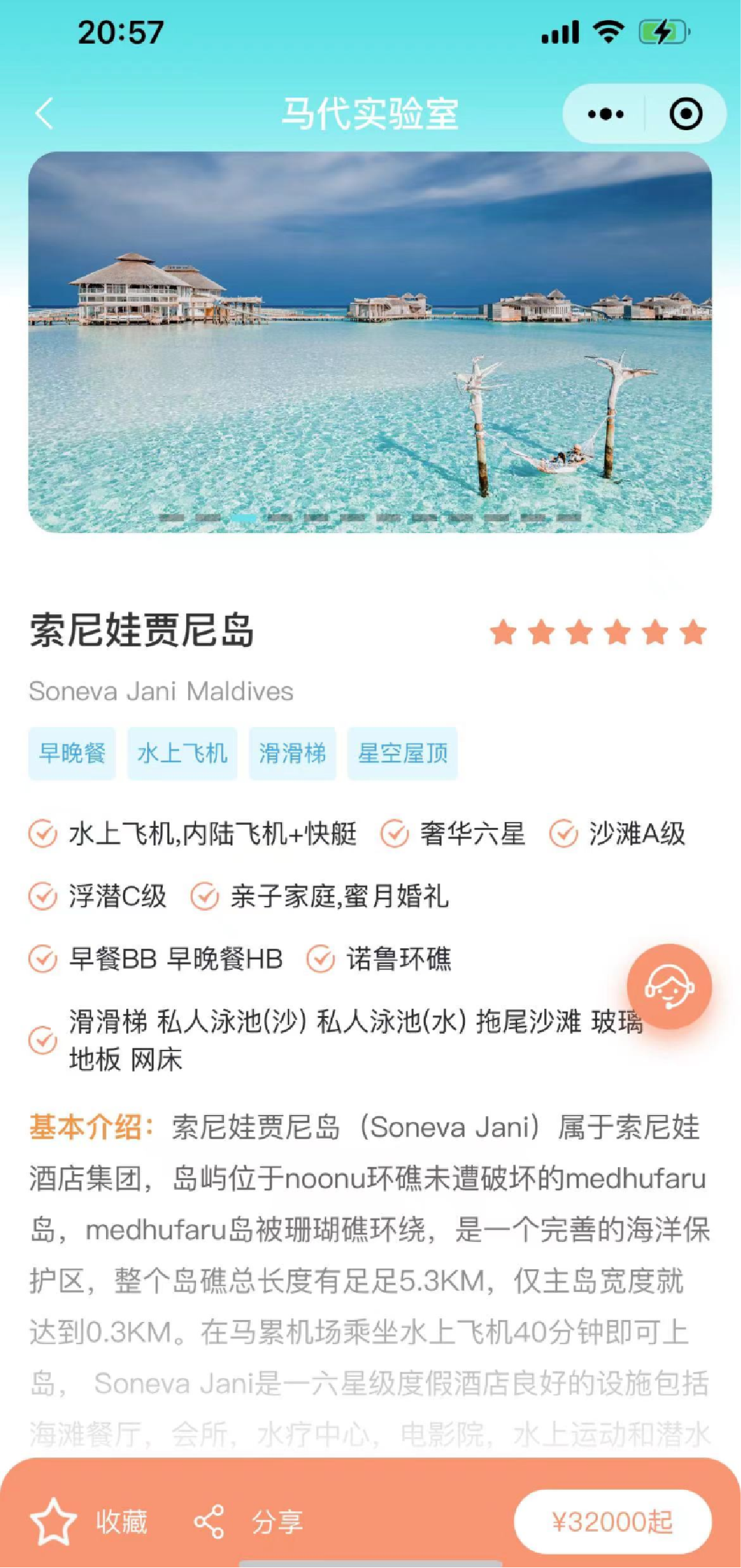Close the mini program with the circle button
The height and width of the screenshot is (1568, 741).
coord(685,114)
